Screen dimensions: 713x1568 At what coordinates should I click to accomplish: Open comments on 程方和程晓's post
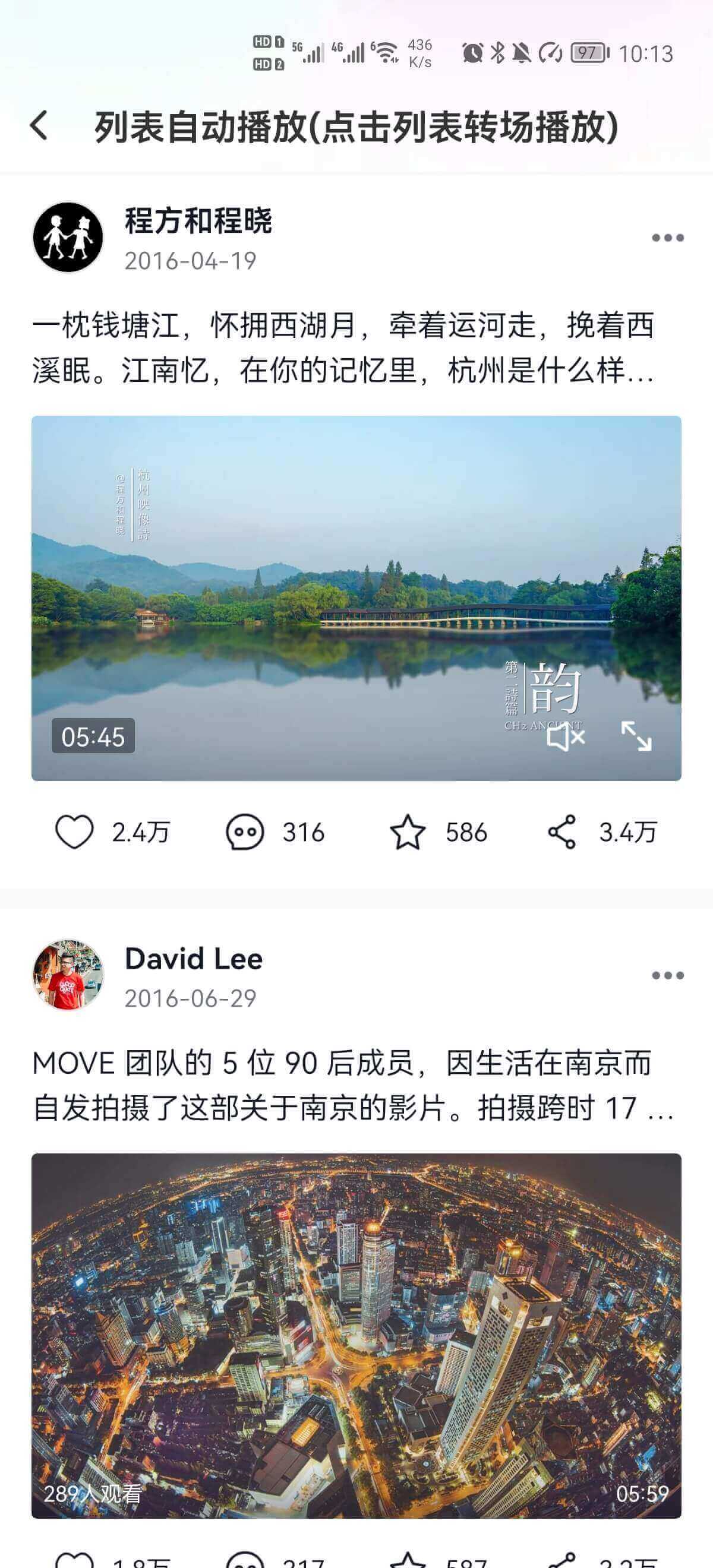pos(245,832)
